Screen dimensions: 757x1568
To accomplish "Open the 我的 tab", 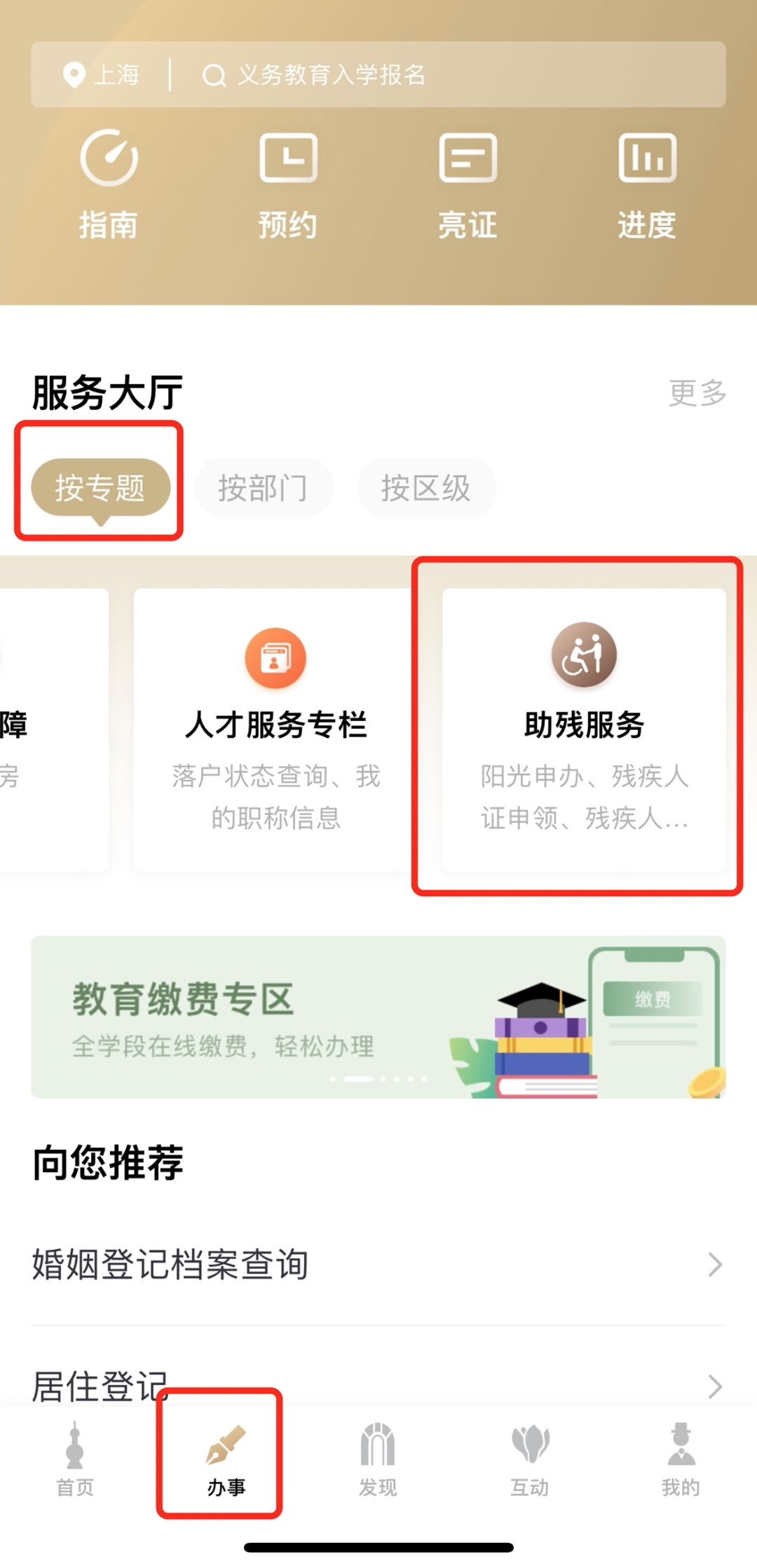I will click(x=681, y=1459).
